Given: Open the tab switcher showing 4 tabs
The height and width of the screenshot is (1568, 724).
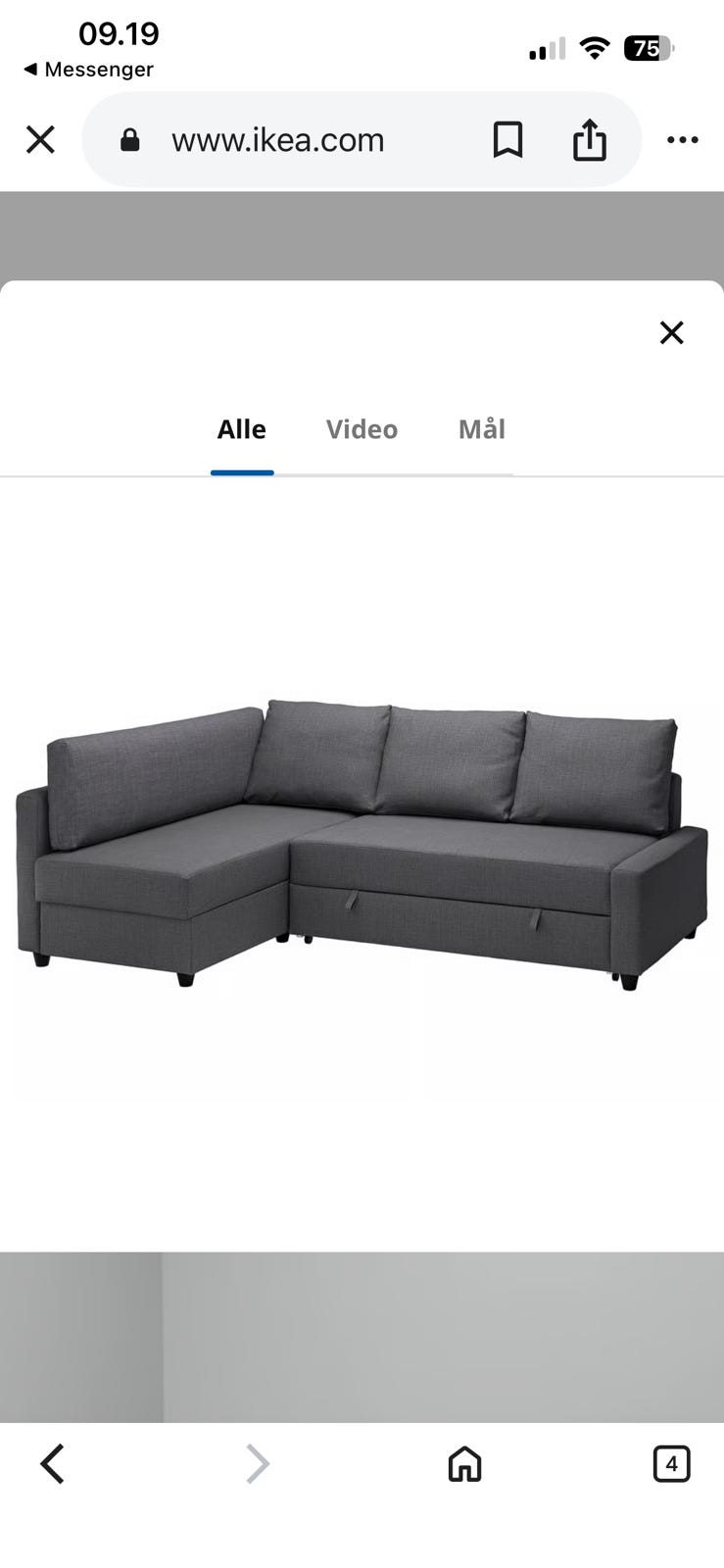Looking at the screenshot, I should click(x=671, y=1464).
